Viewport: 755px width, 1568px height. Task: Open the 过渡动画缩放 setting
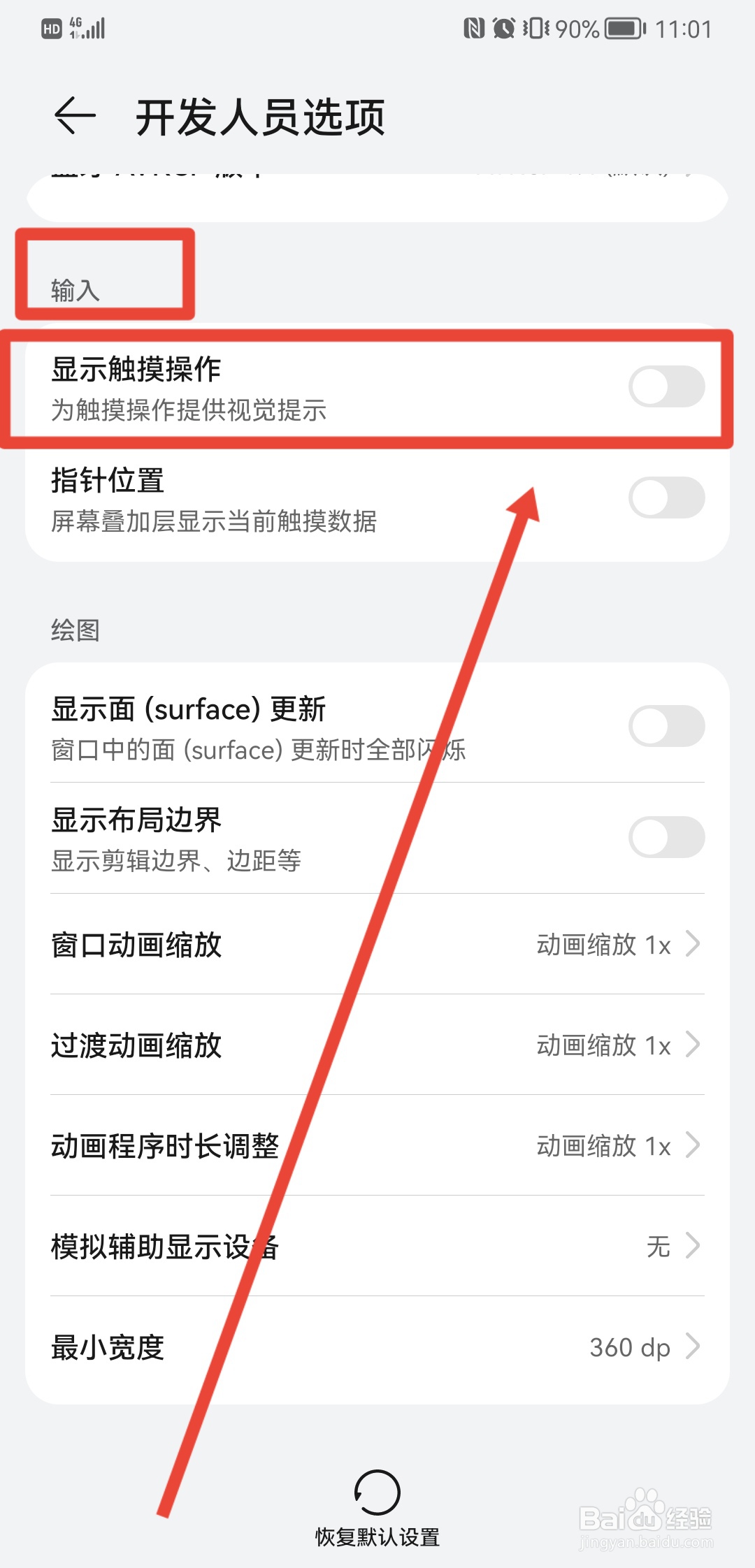click(x=693, y=1045)
